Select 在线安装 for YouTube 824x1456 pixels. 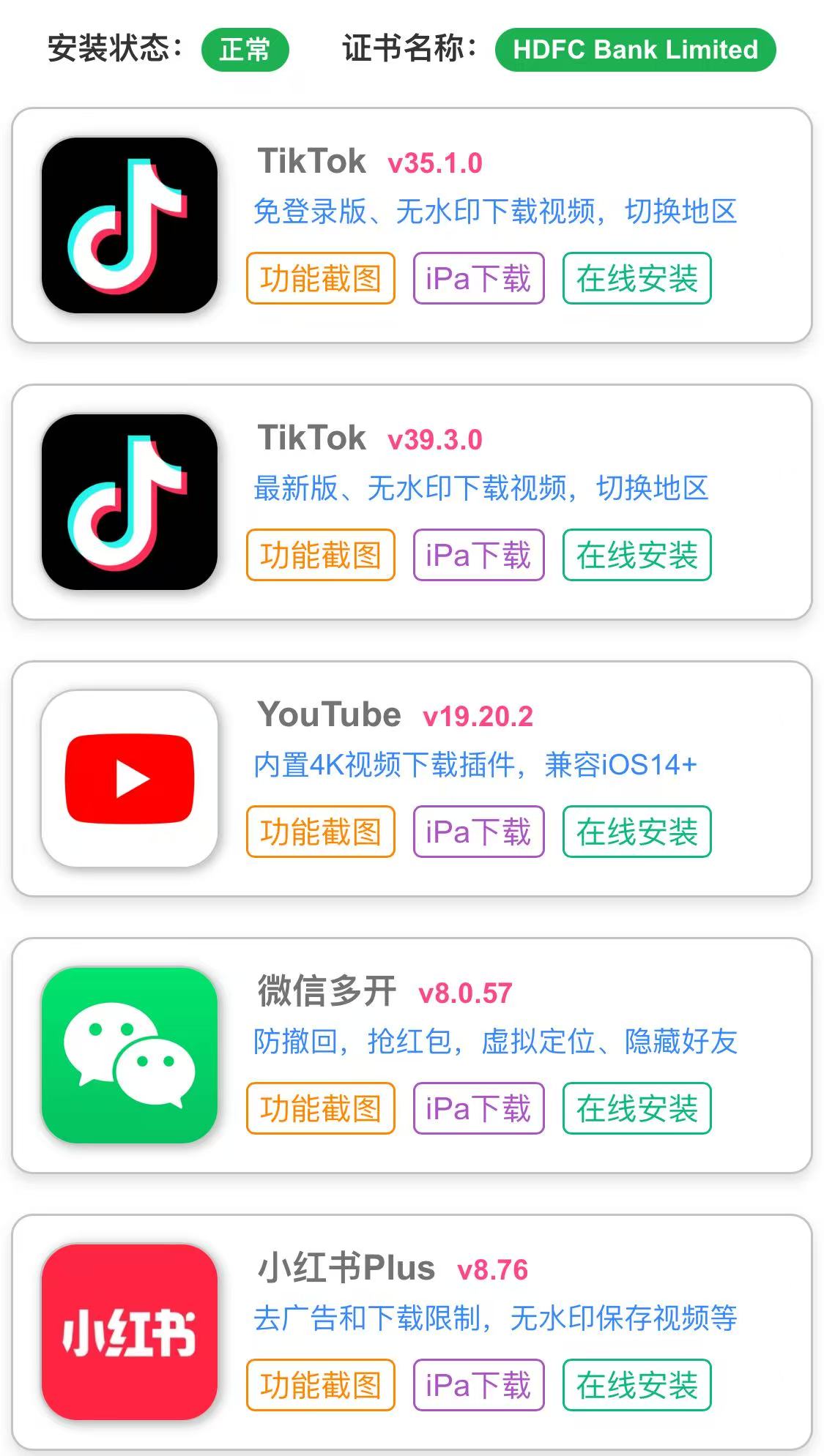coord(637,832)
